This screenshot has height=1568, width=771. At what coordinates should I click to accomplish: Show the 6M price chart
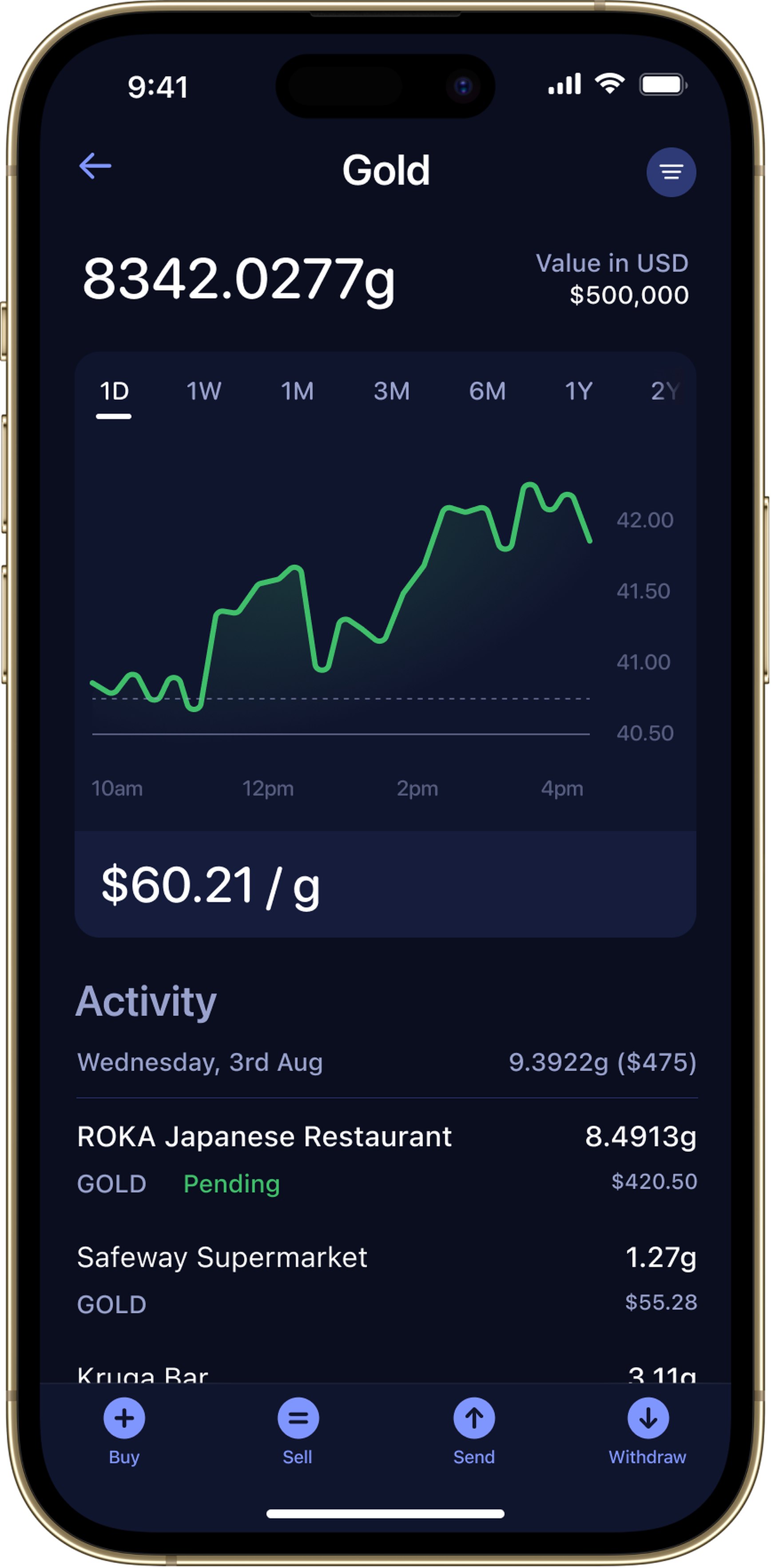pos(487,392)
